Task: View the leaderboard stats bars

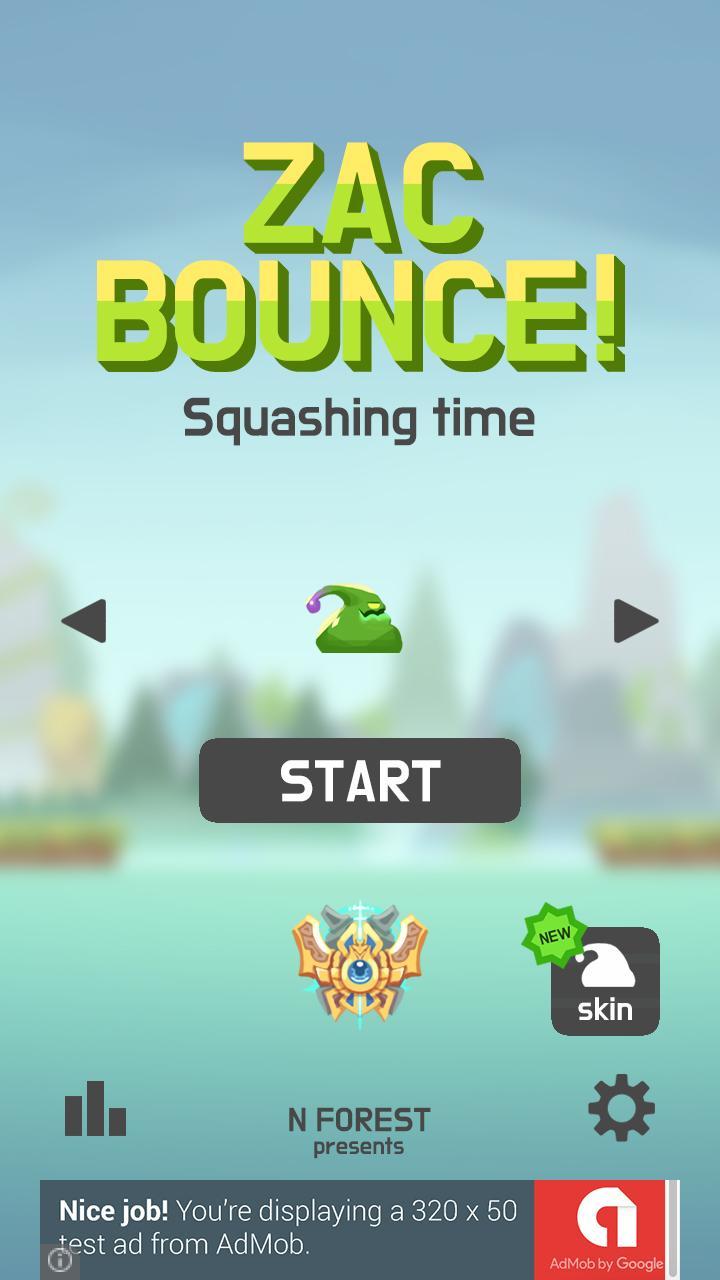Action: [95, 1109]
